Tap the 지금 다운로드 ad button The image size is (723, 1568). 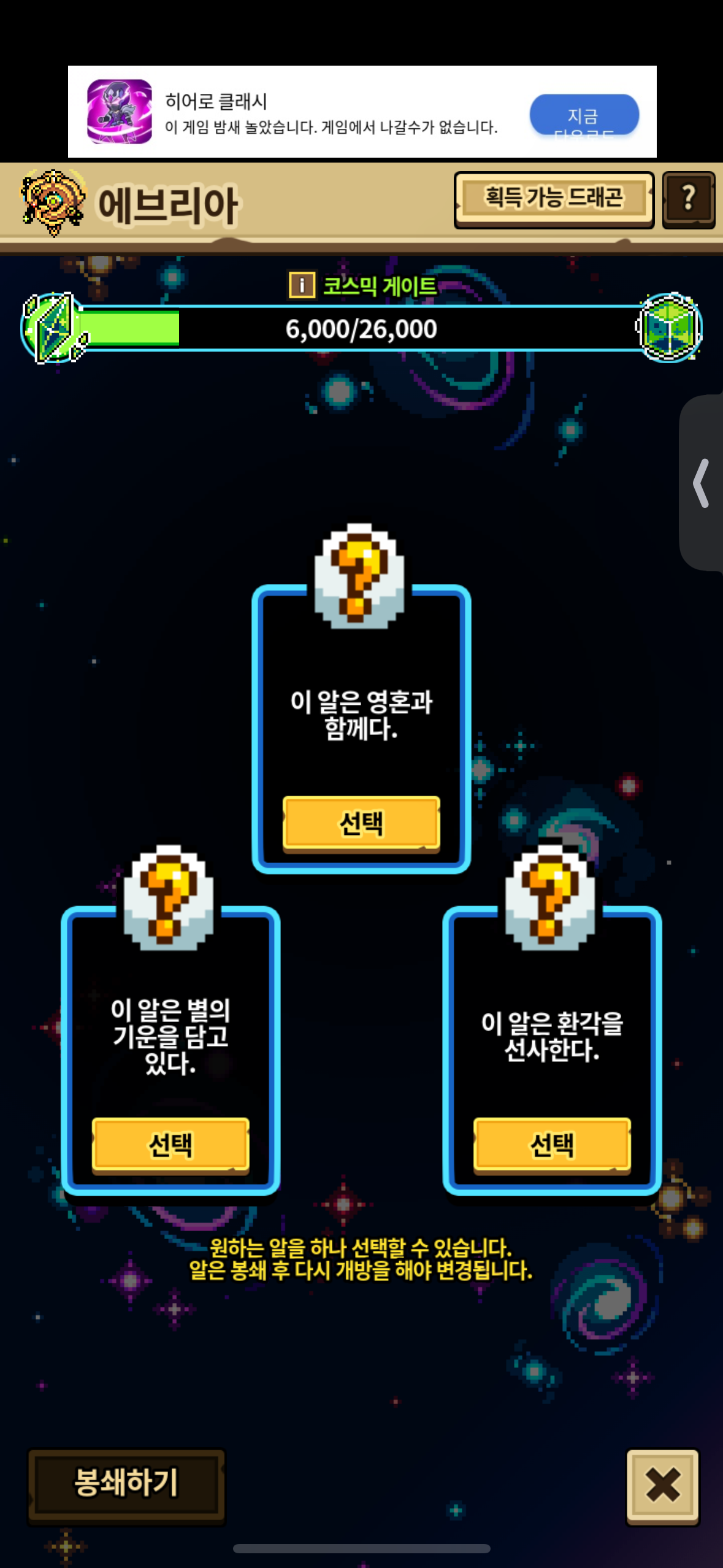pyautogui.click(x=584, y=115)
